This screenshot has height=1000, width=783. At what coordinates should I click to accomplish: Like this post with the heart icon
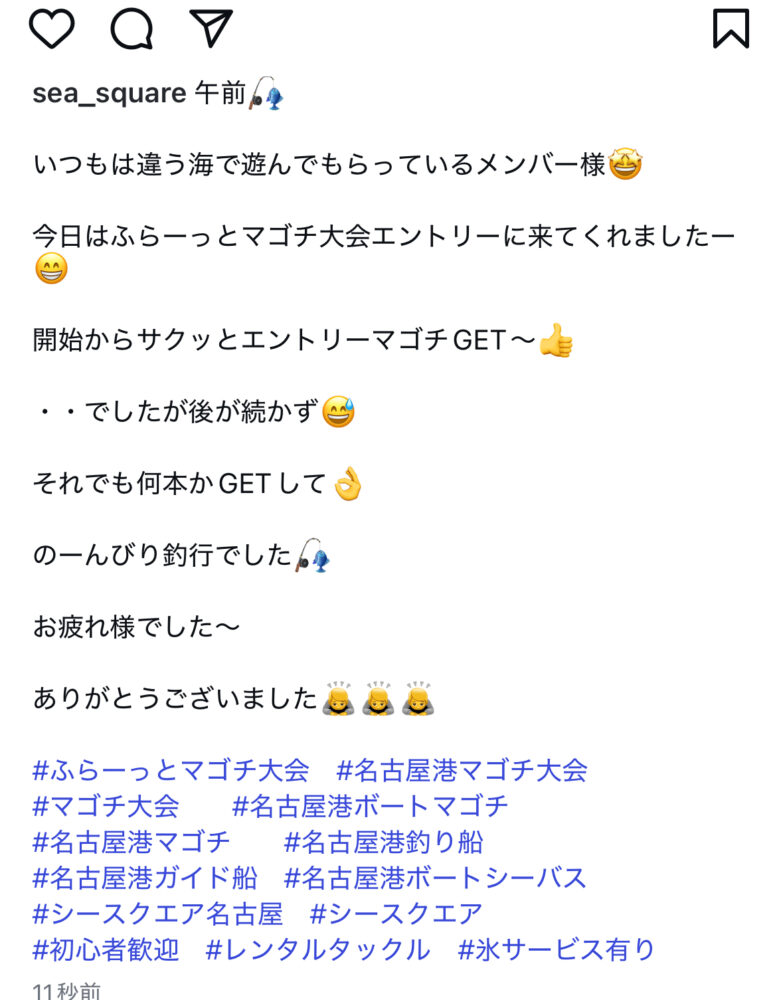(52, 29)
